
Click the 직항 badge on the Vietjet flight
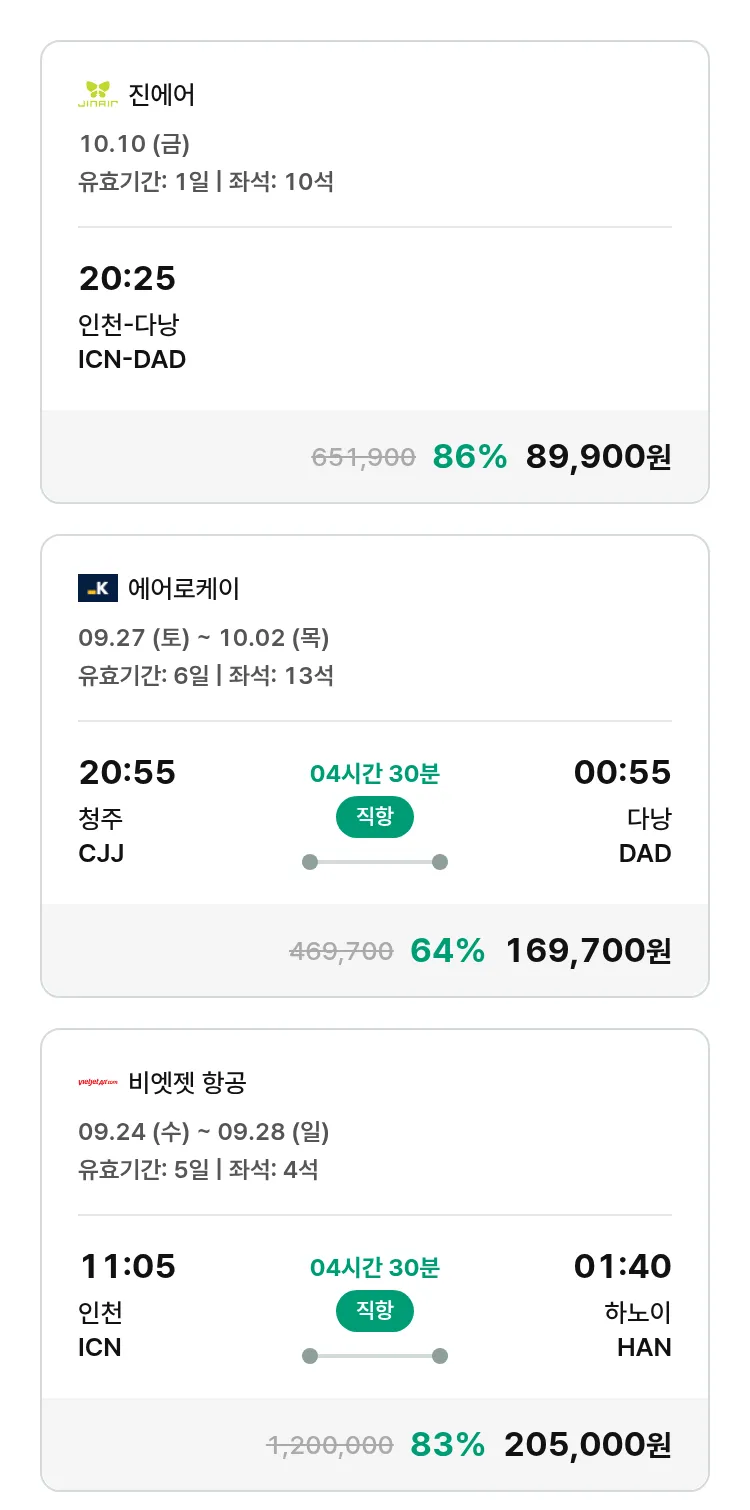[374, 1311]
